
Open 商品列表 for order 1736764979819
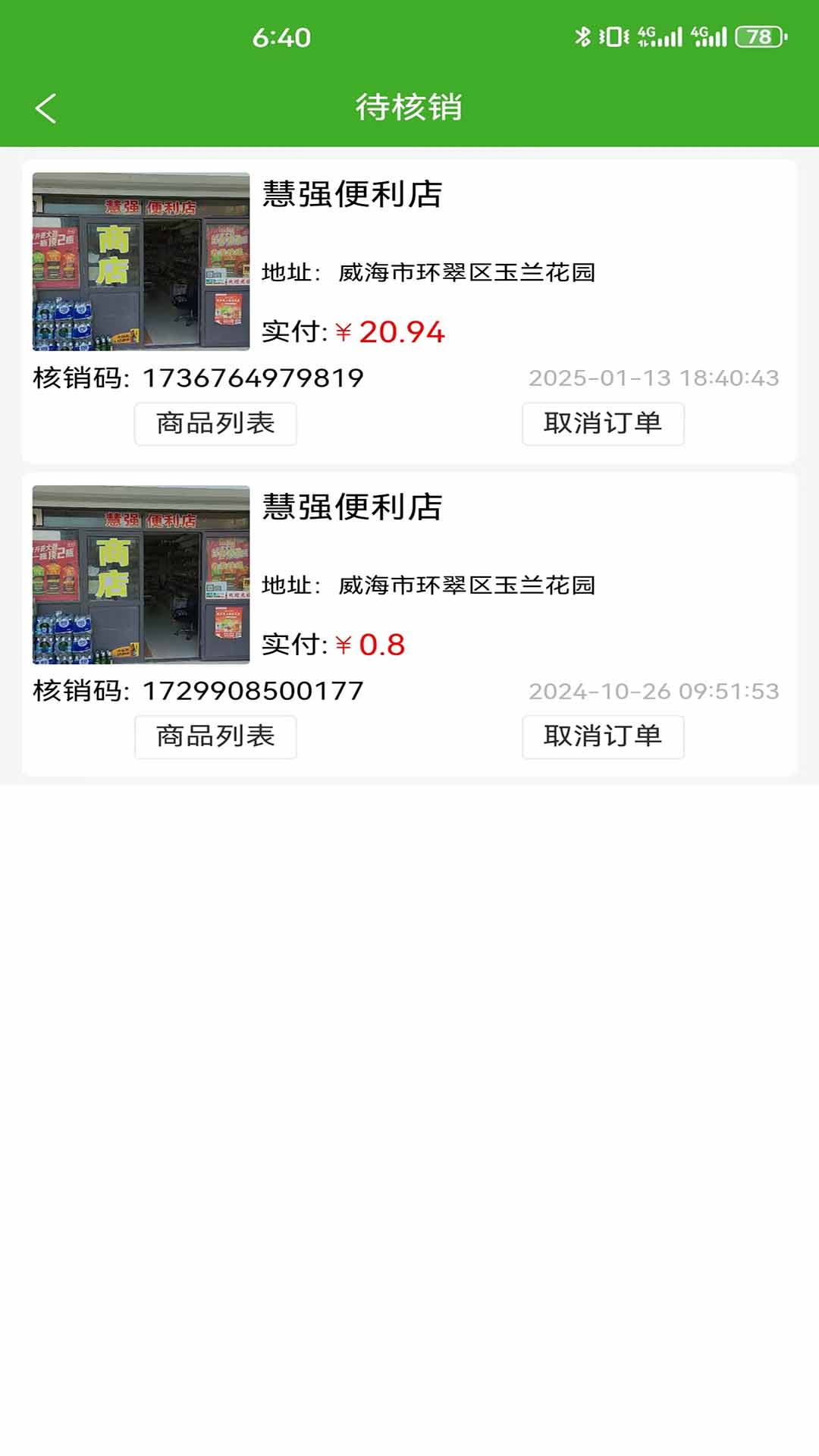pos(215,424)
